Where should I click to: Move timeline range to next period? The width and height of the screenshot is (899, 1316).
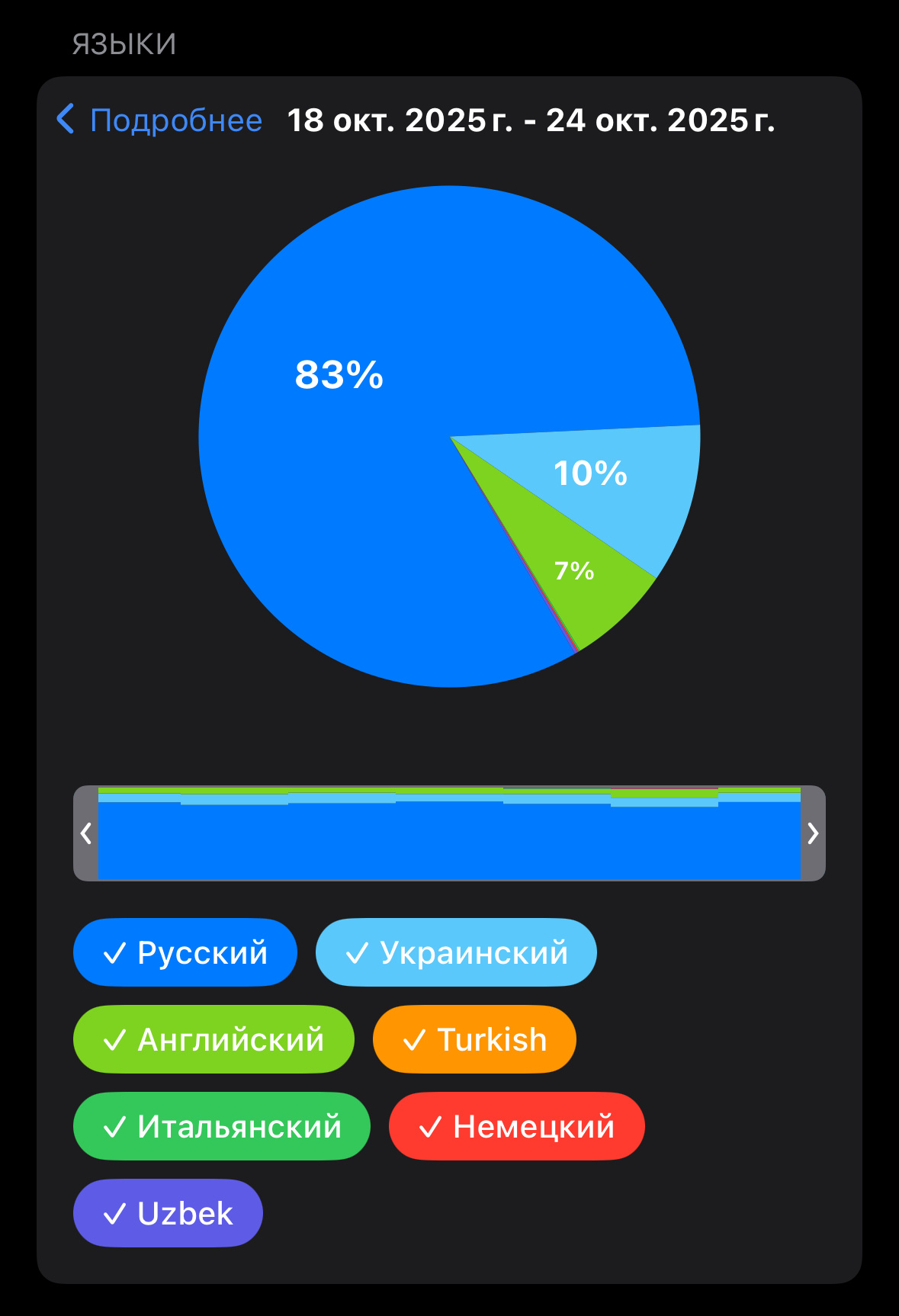813,833
